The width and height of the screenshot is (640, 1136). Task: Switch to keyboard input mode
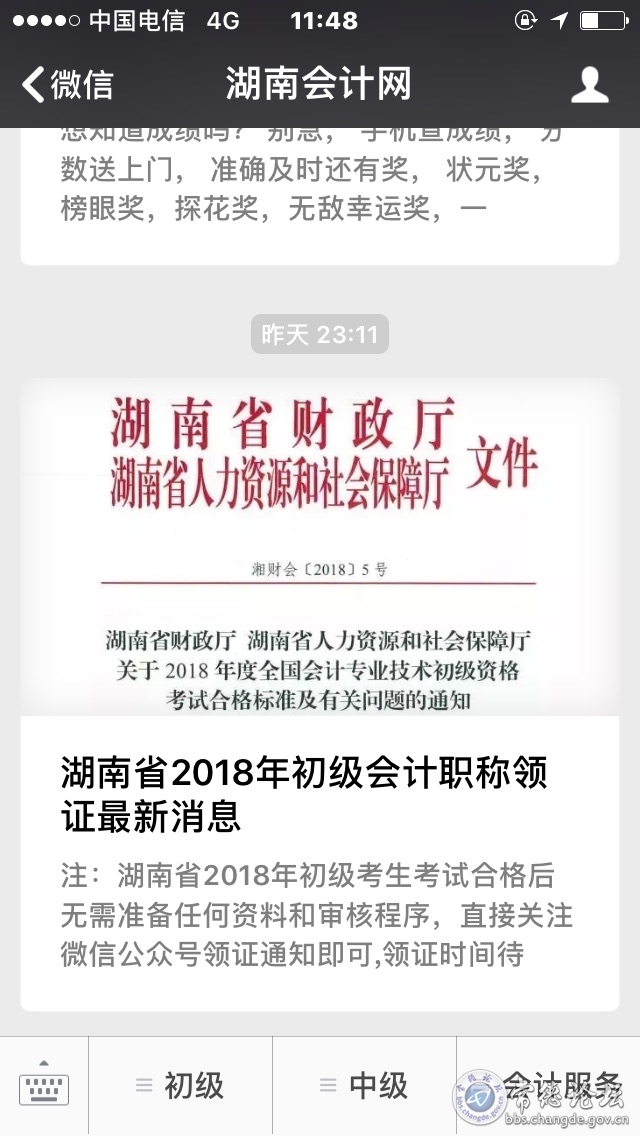pyautogui.click(x=44, y=1086)
